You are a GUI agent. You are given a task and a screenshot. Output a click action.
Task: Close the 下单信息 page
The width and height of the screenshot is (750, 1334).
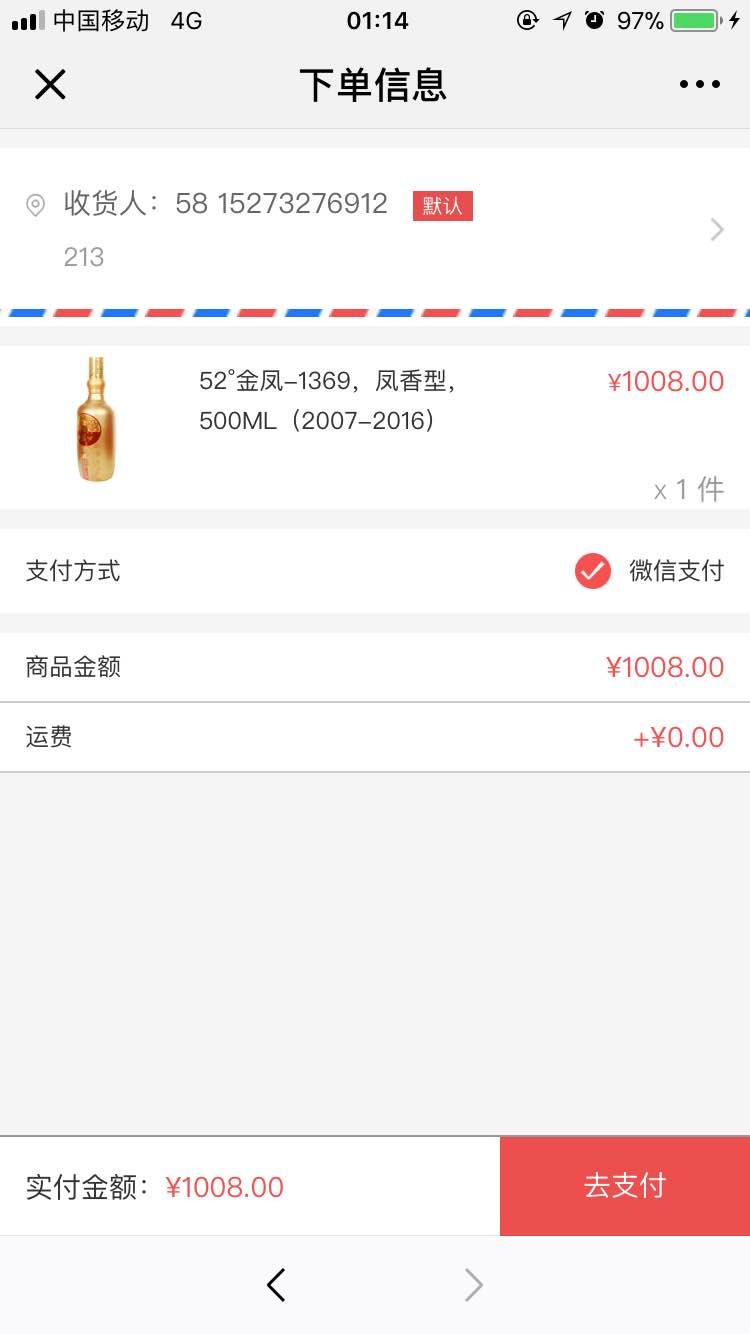(50, 85)
